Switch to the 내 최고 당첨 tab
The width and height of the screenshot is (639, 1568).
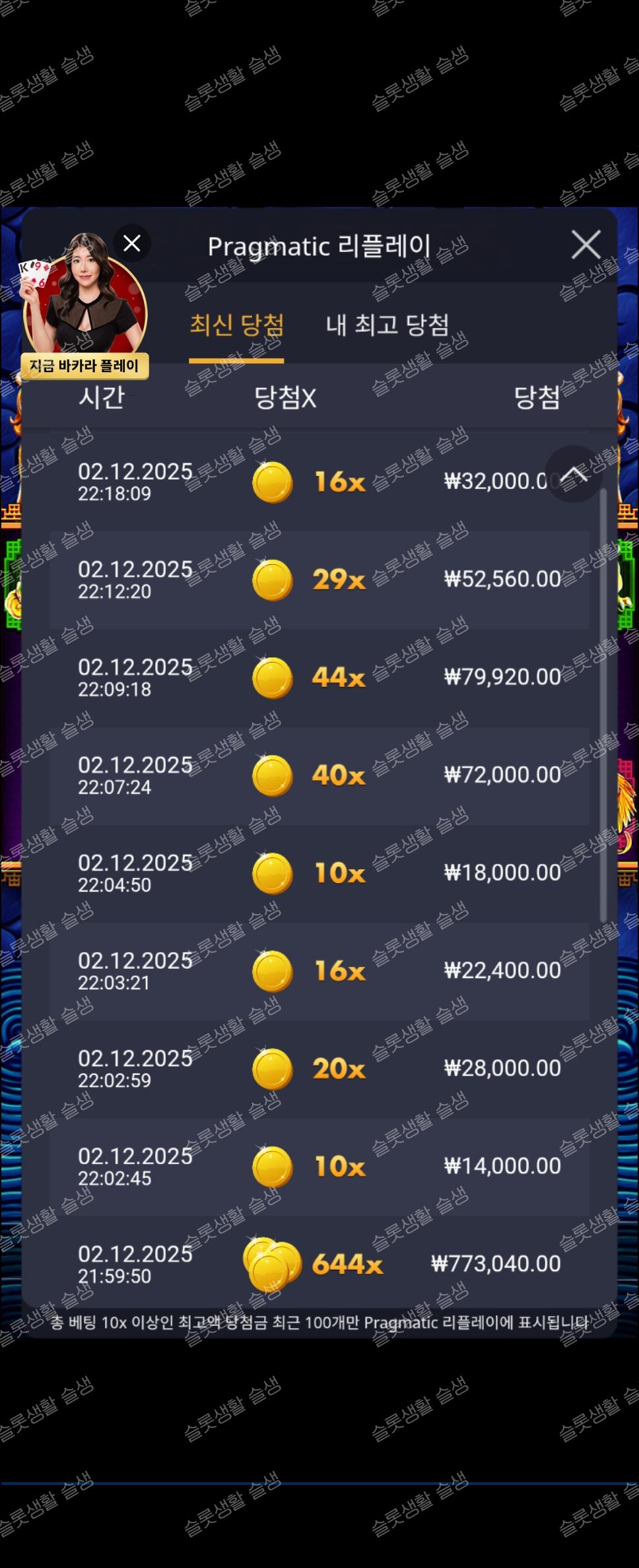(x=387, y=325)
